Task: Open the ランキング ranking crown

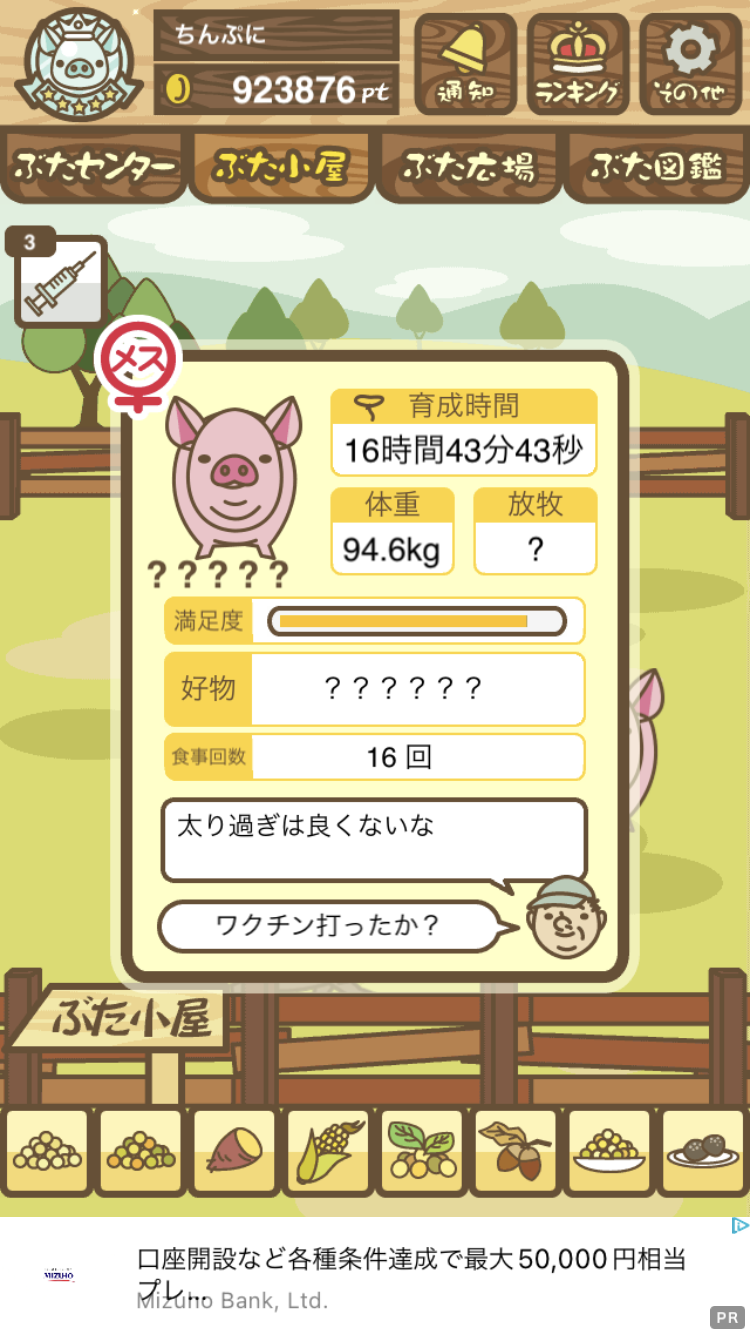Action: (x=578, y=64)
